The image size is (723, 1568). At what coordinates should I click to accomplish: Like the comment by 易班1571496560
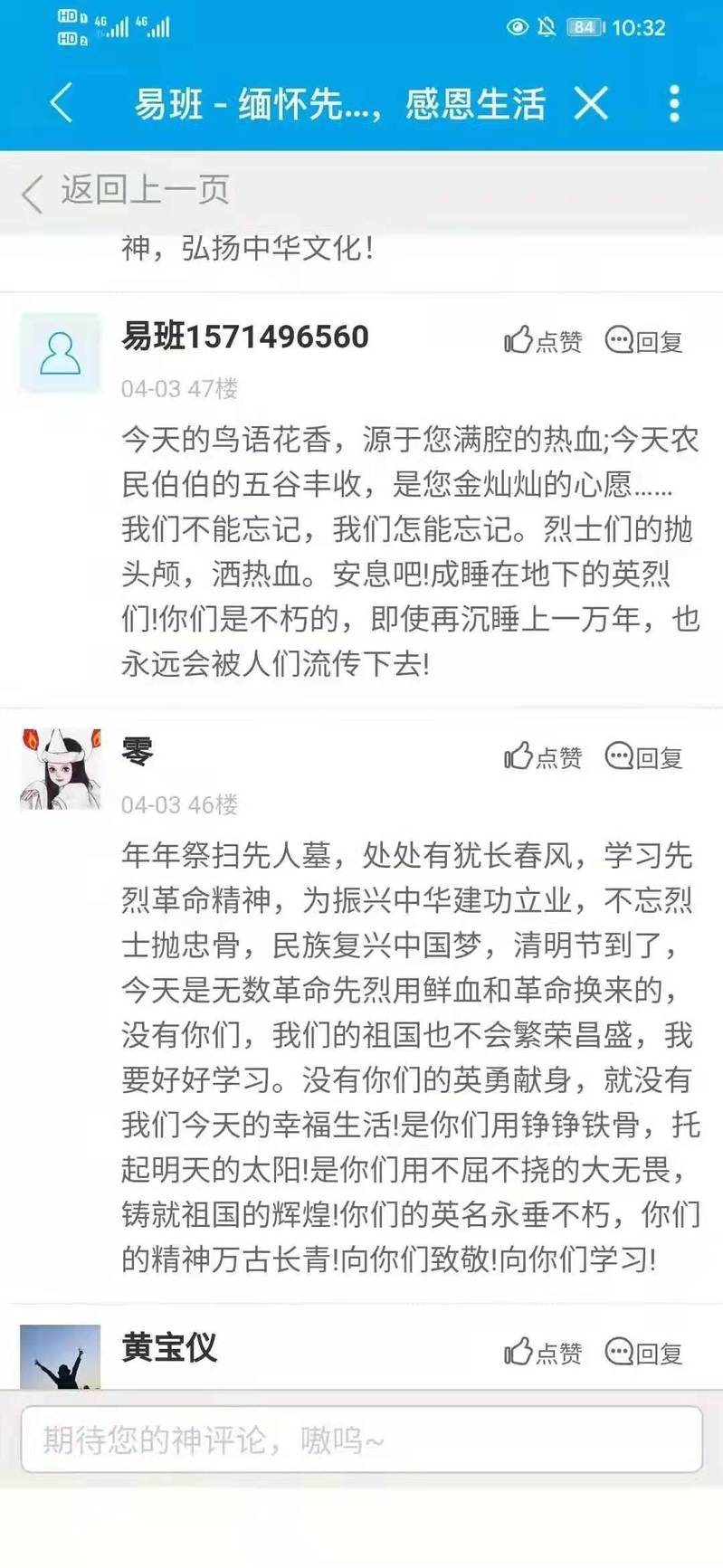tap(543, 341)
